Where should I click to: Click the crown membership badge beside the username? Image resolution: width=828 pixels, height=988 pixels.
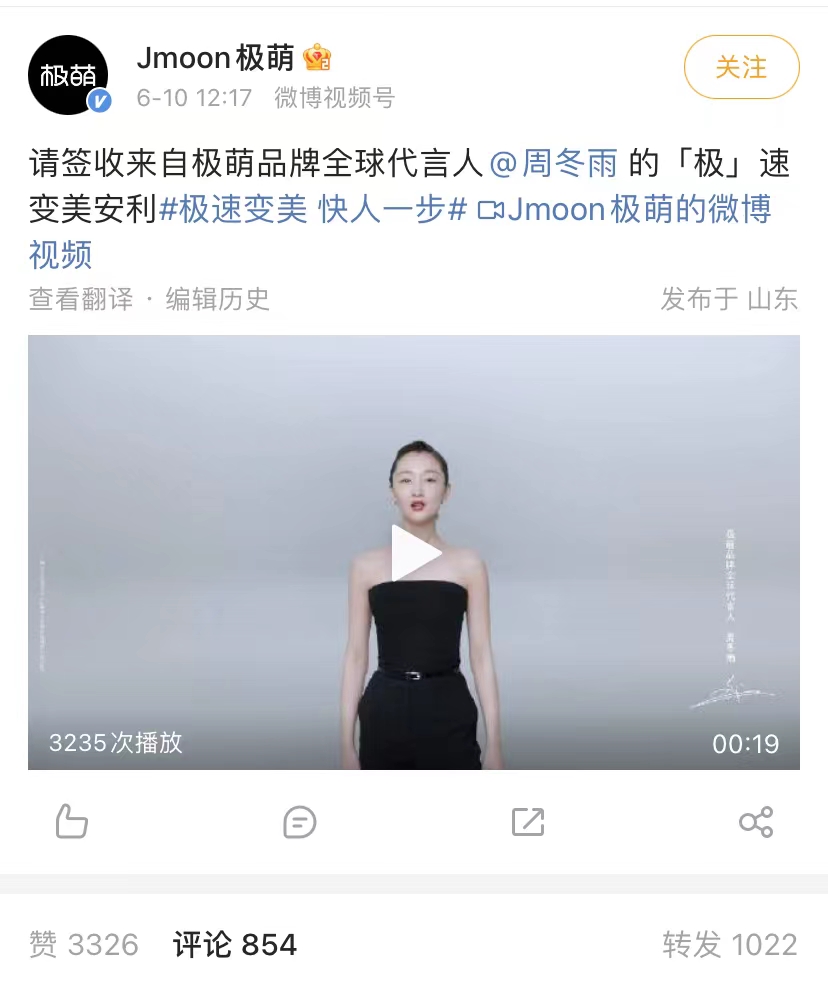(x=319, y=58)
